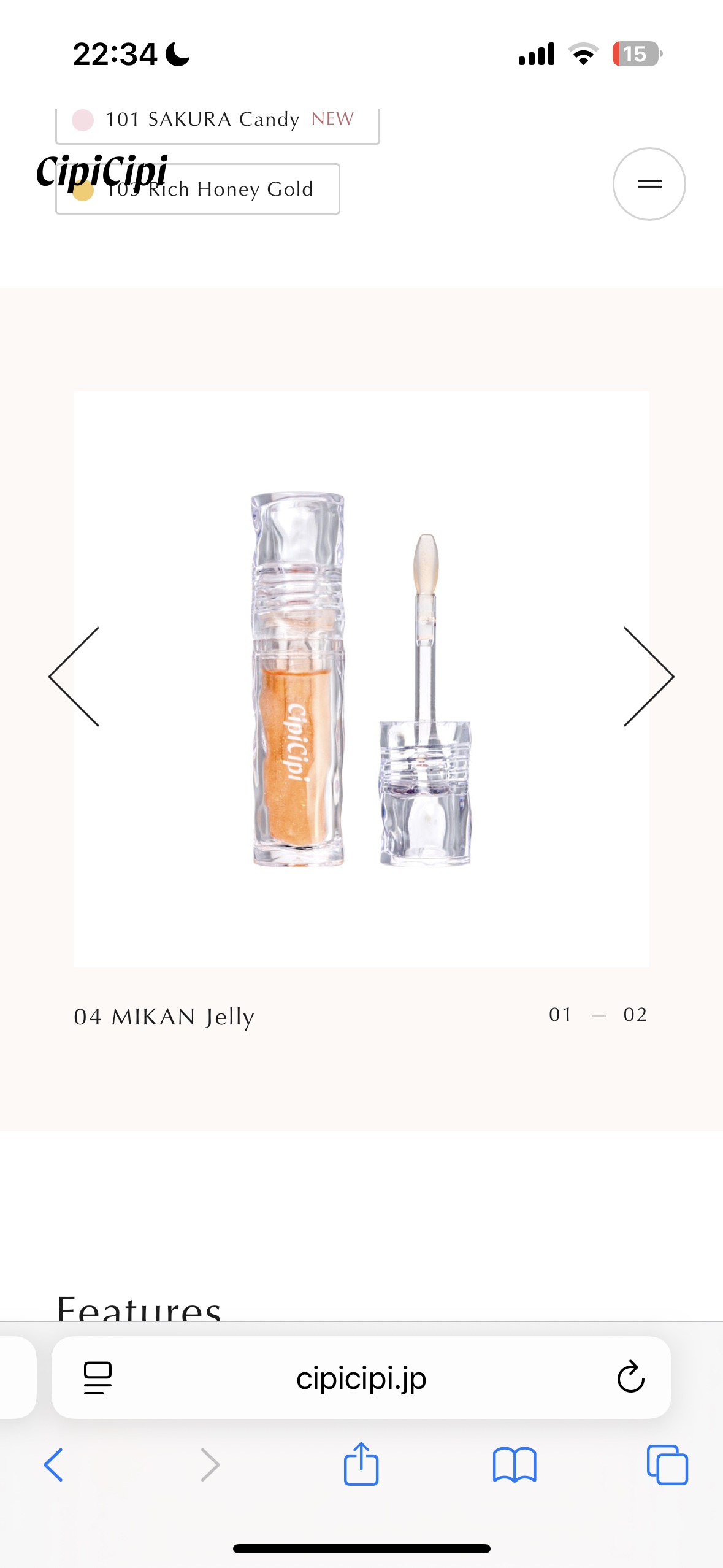Open the cipicipi.jp address bar
The width and height of the screenshot is (723, 1568).
click(x=361, y=1378)
